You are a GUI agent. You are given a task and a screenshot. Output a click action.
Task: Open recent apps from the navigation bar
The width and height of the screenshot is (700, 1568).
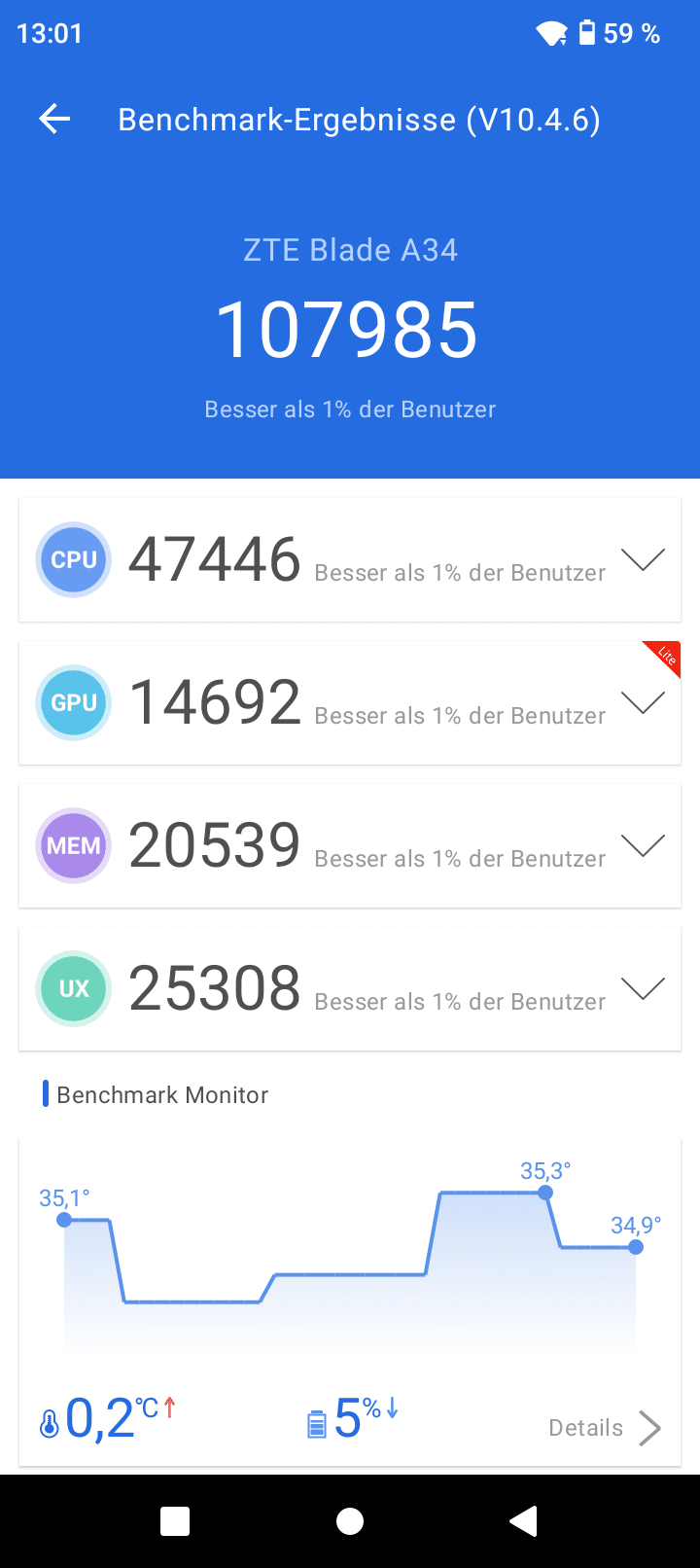tap(175, 1521)
